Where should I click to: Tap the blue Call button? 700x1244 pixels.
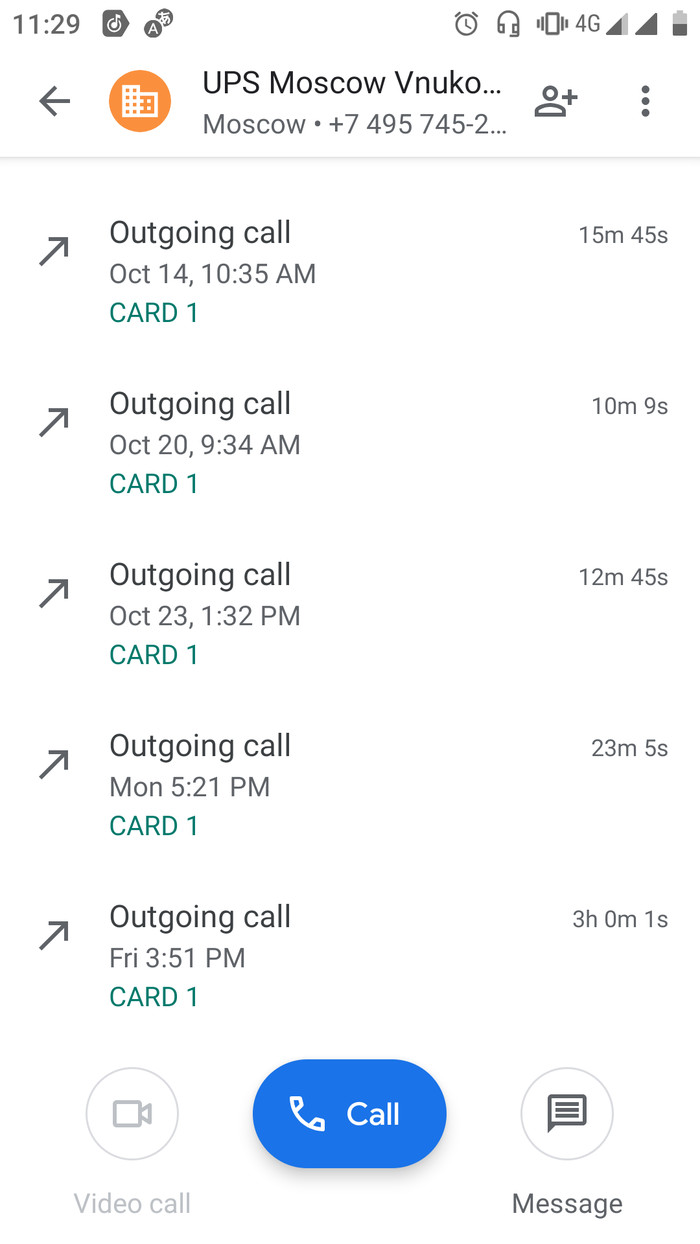[x=349, y=1113]
